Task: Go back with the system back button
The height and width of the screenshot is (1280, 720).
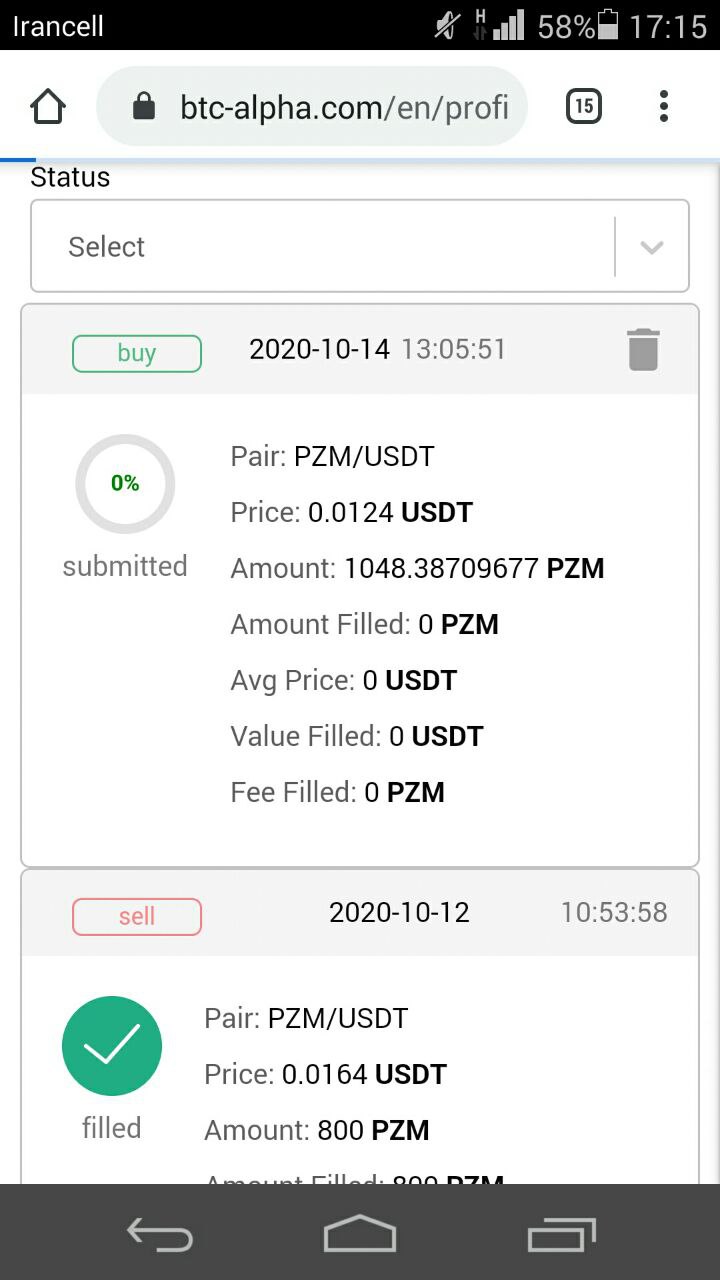Action: point(160,1235)
